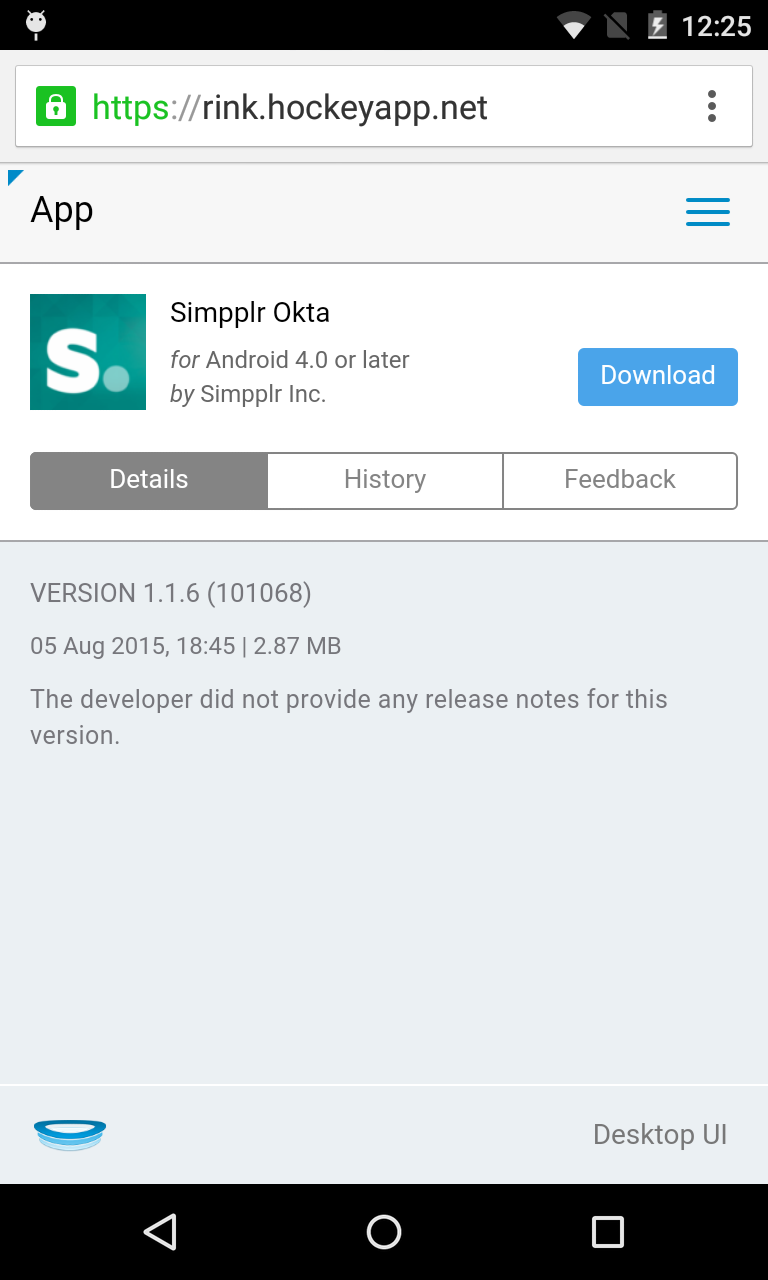
Task: Open the hamburger navigation menu
Action: pos(707,212)
